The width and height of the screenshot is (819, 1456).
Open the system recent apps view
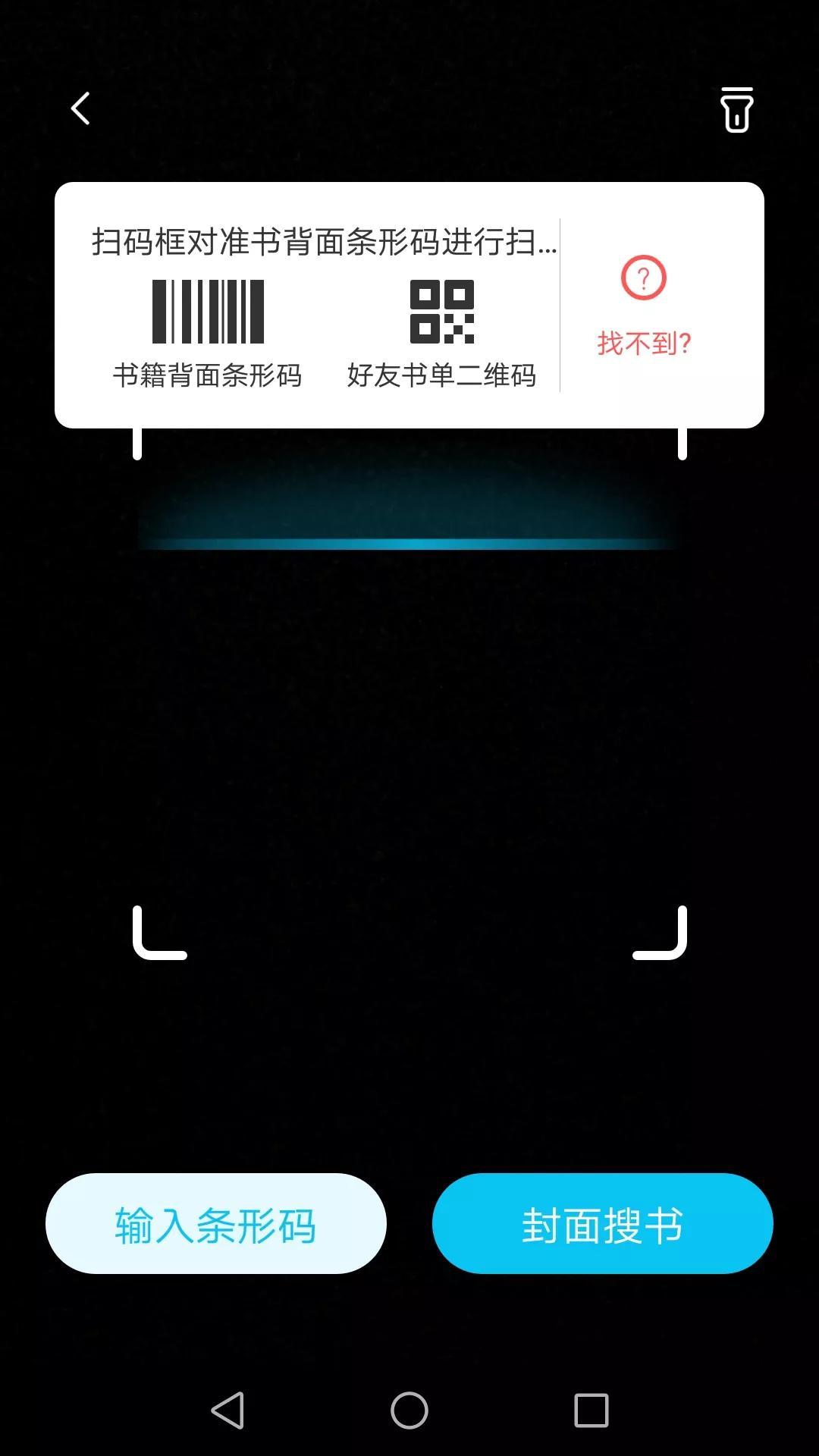591,1410
